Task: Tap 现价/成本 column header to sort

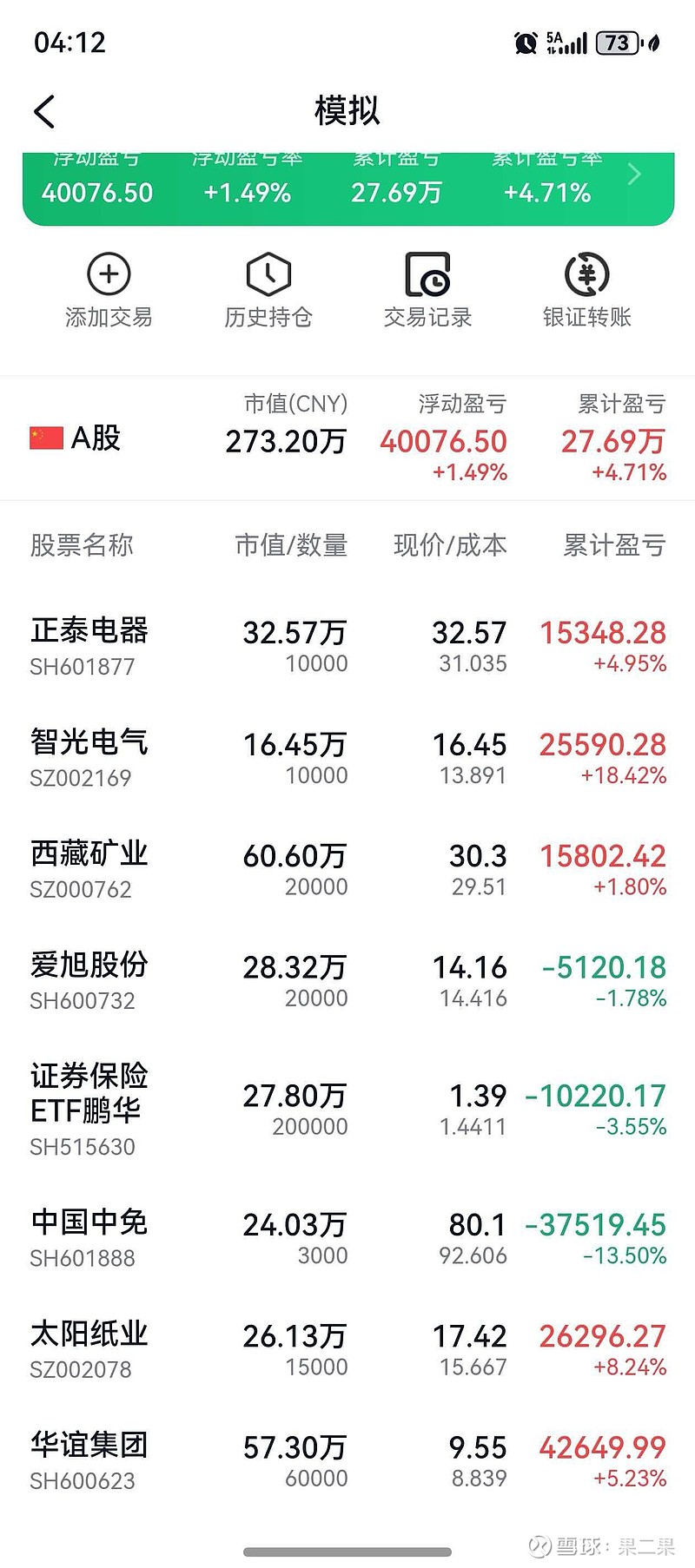Action: click(448, 546)
